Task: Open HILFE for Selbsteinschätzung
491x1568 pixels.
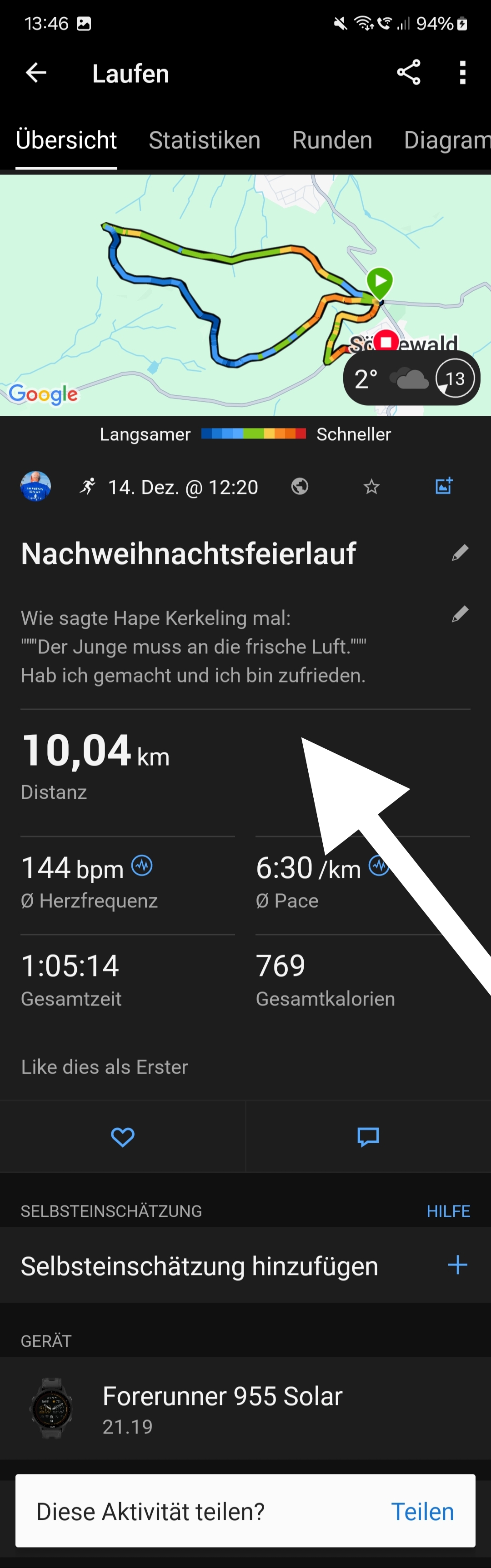Action: [x=448, y=1211]
